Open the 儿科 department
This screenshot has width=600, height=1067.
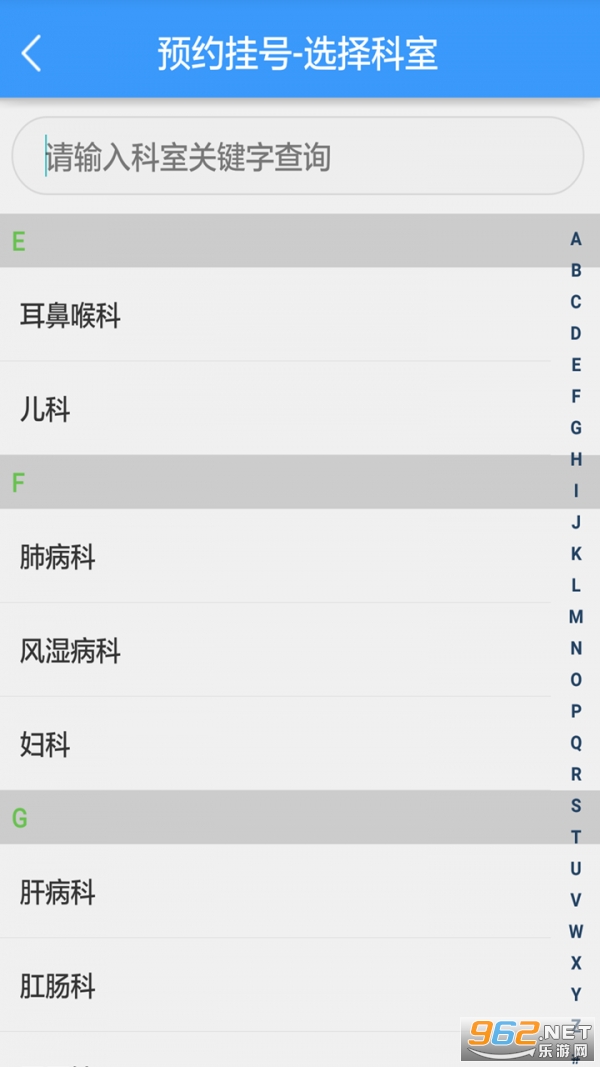point(275,410)
